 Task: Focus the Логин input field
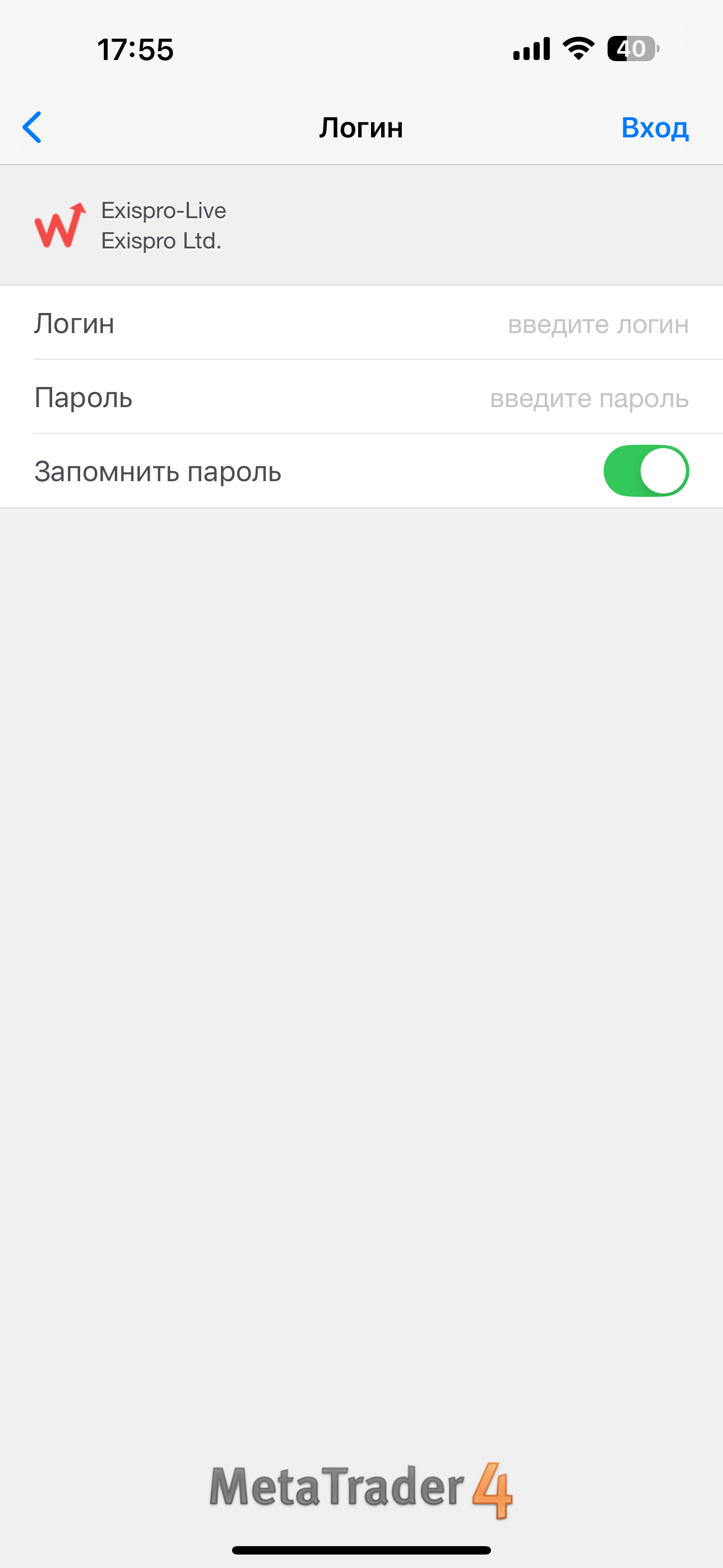coord(361,322)
